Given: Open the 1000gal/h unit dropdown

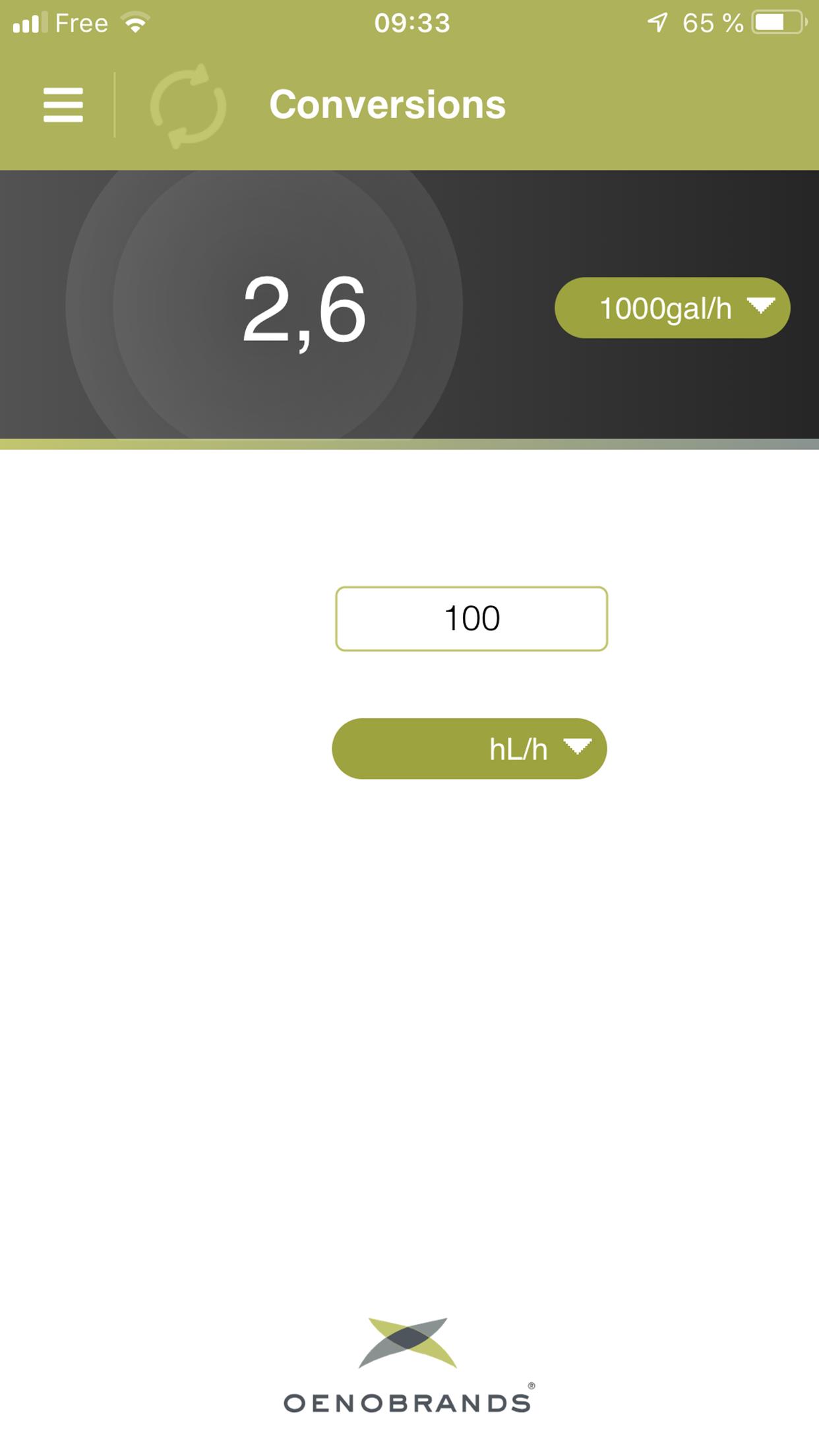Looking at the screenshot, I should (x=672, y=308).
